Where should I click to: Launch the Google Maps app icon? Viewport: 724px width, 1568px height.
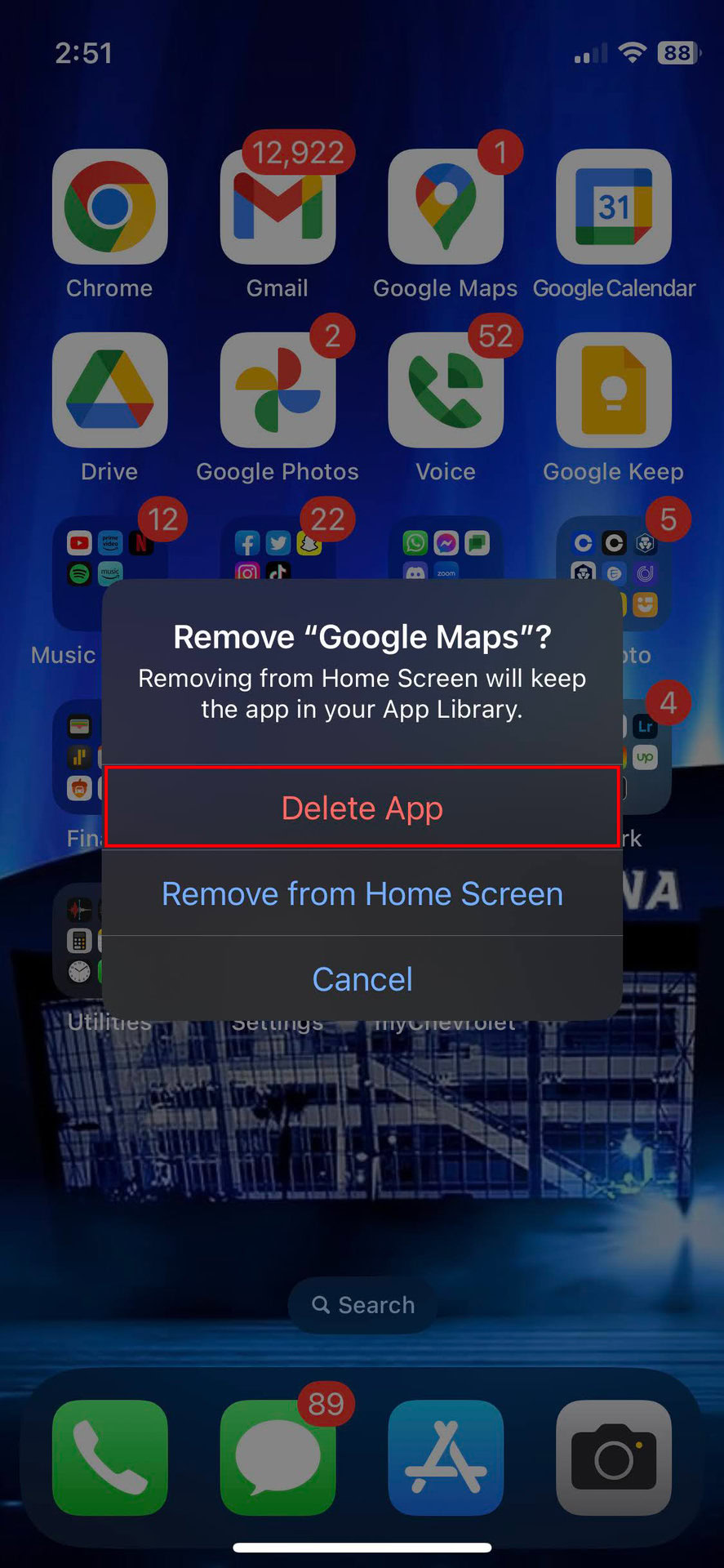click(446, 207)
